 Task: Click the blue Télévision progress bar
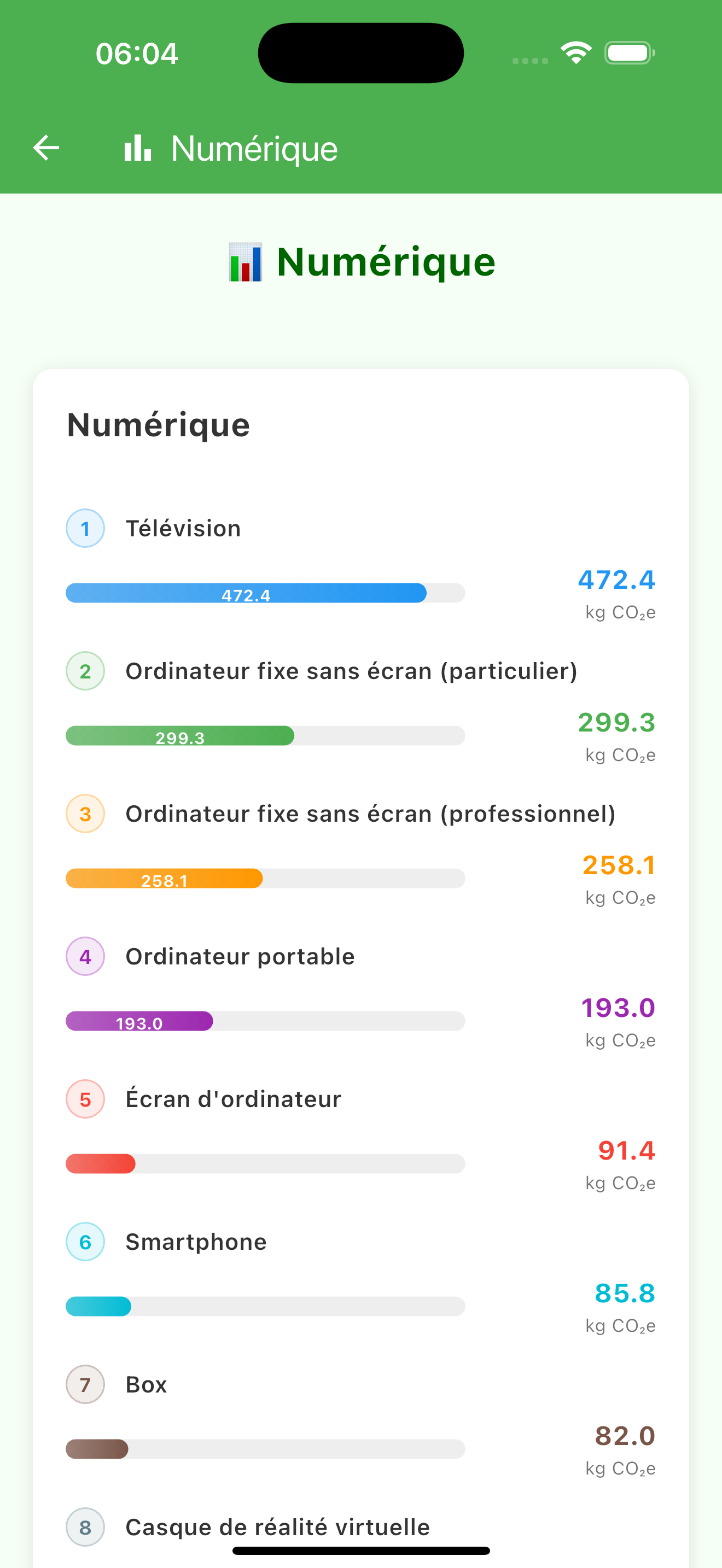247,593
